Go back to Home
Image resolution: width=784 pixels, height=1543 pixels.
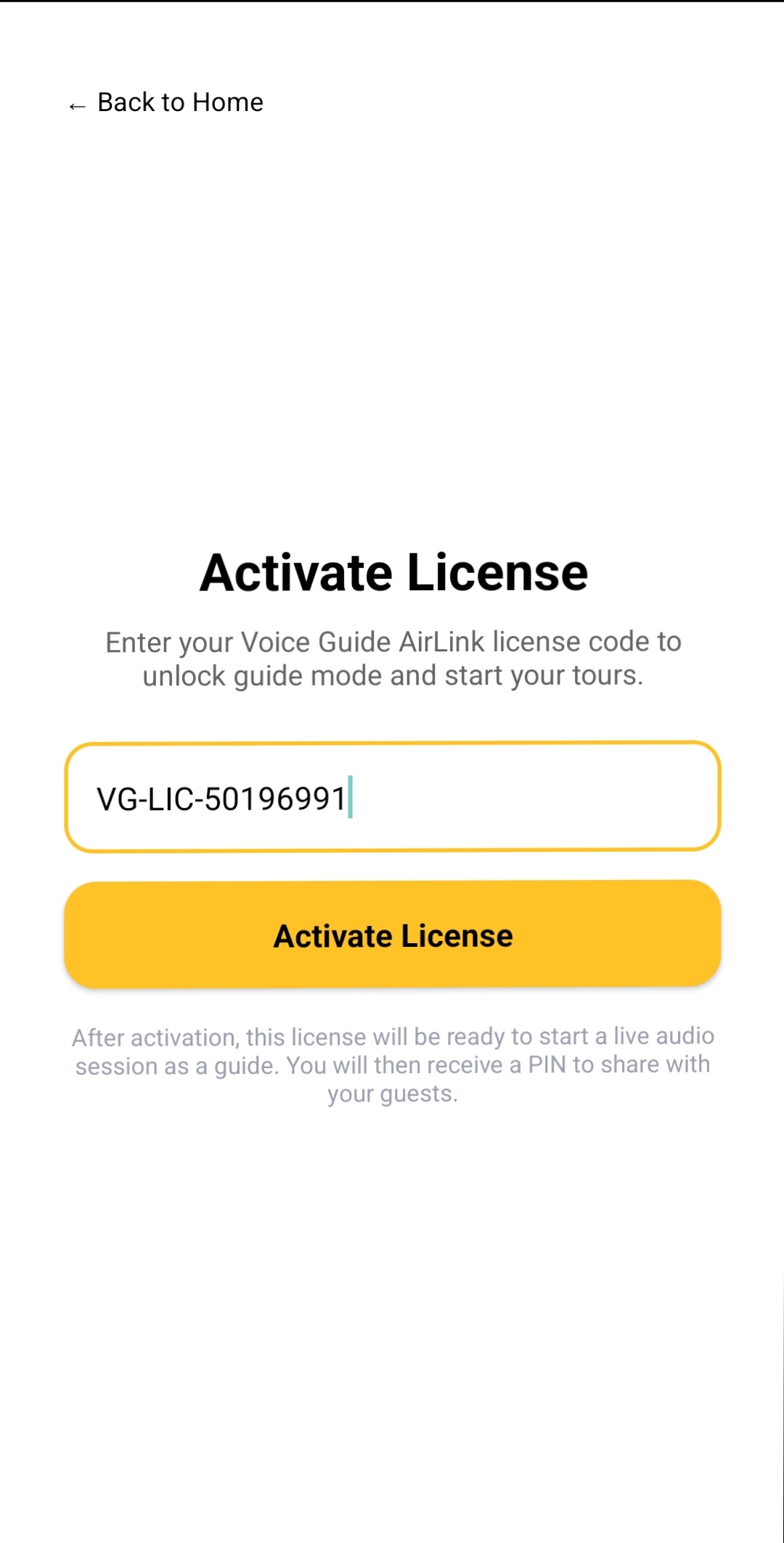point(167,103)
